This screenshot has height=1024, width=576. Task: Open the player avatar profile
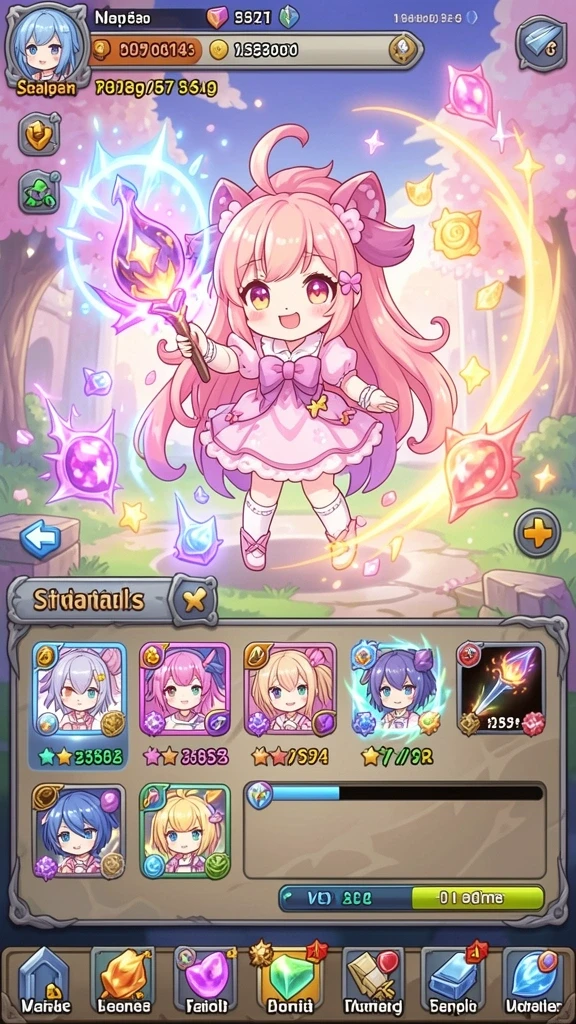pyautogui.click(x=47, y=44)
